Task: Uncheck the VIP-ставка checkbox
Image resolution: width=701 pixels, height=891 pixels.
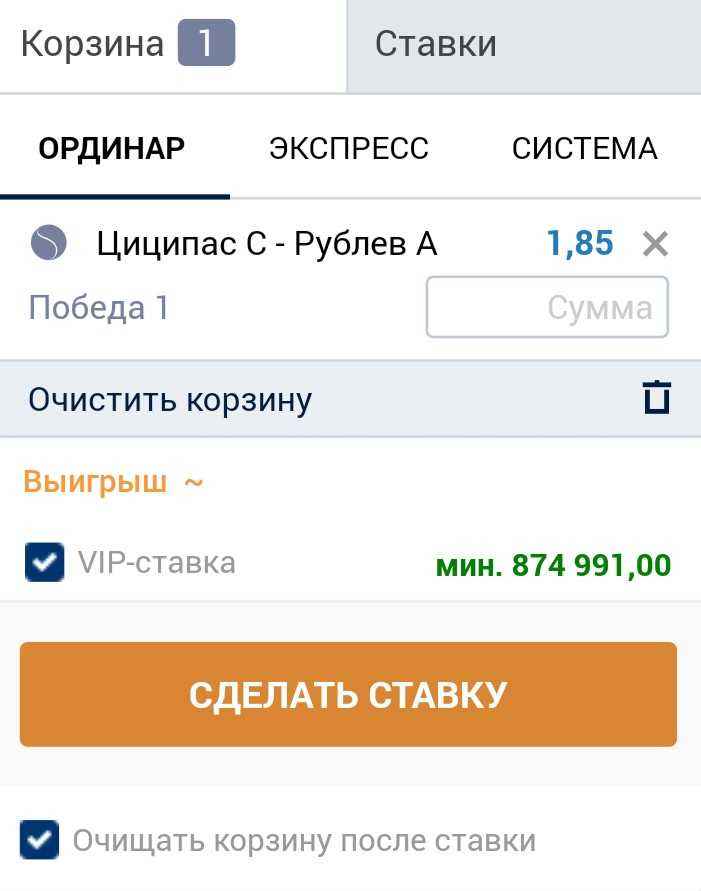Action: pyautogui.click(x=44, y=563)
